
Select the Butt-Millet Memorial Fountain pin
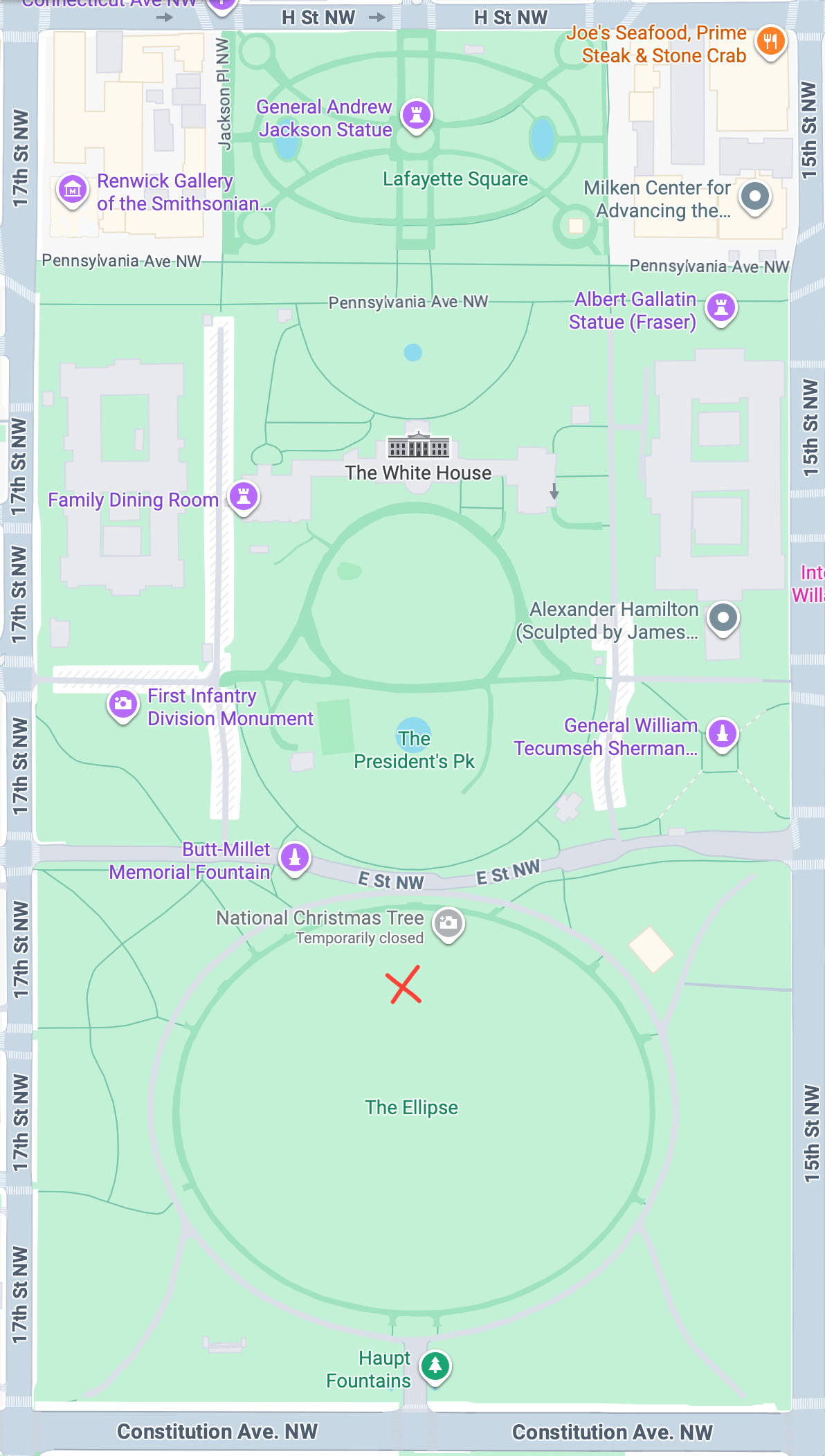point(295,859)
